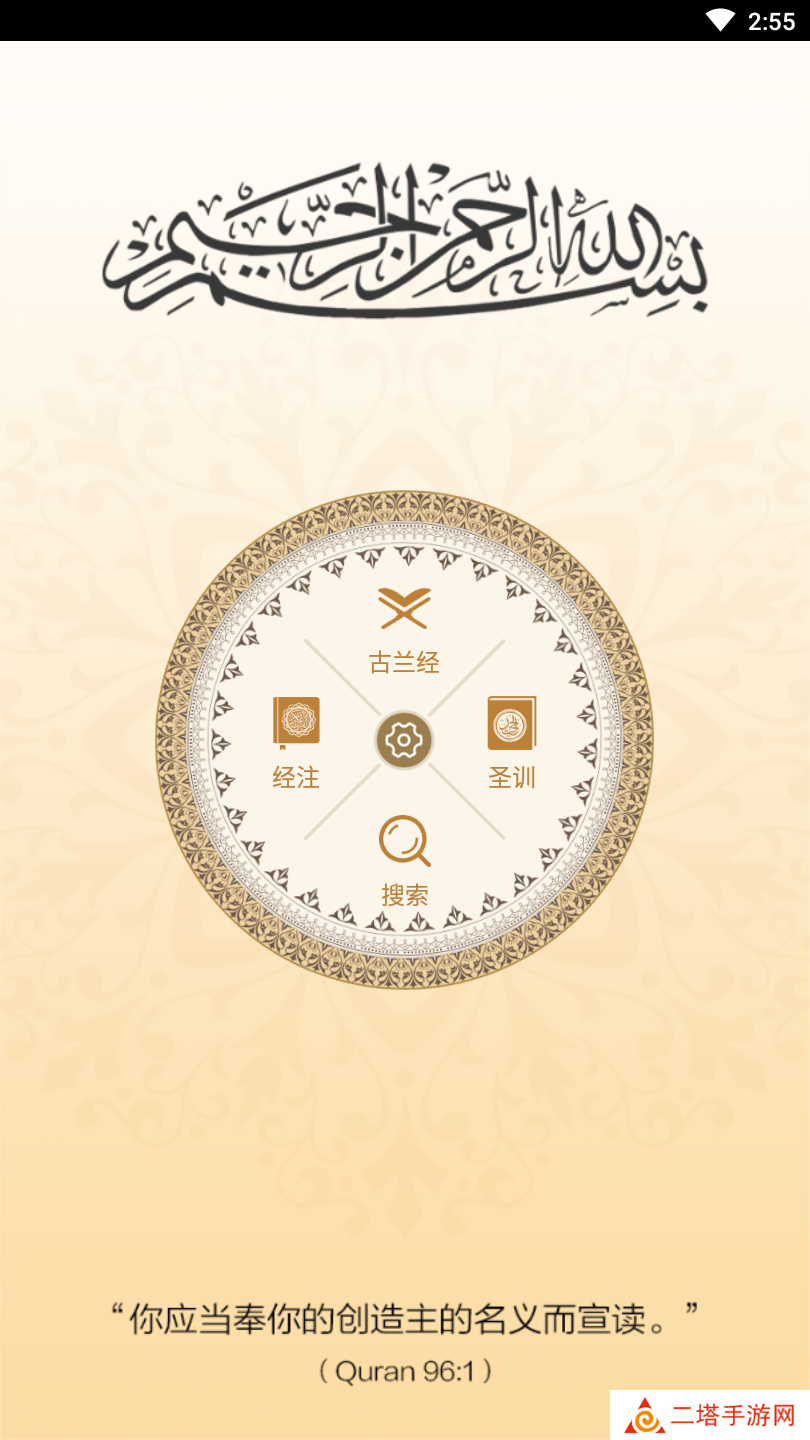Viewport: 810px width, 1440px height.
Task: Open the 经注 (Tafsir) section
Action: click(296, 741)
